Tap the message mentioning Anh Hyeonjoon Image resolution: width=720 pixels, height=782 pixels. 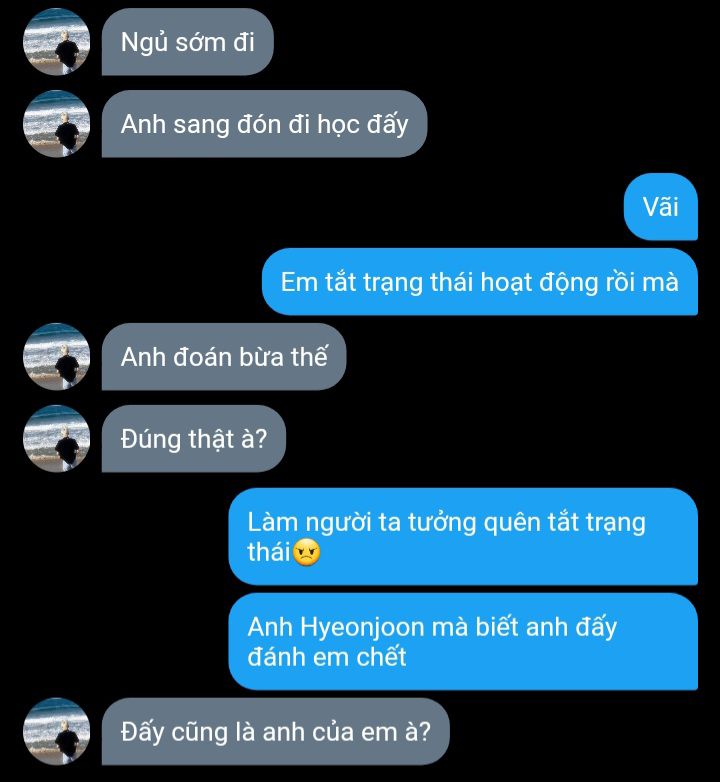coord(462,641)
